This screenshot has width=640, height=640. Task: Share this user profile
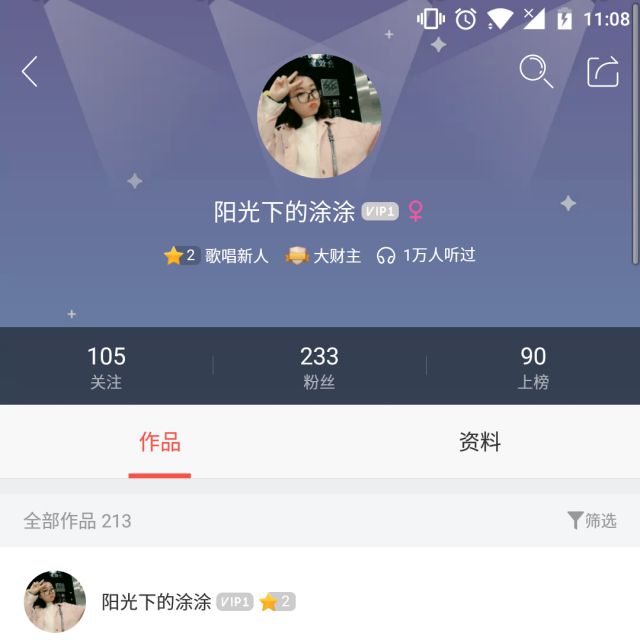pyautogui.click(x=602, y=71)
